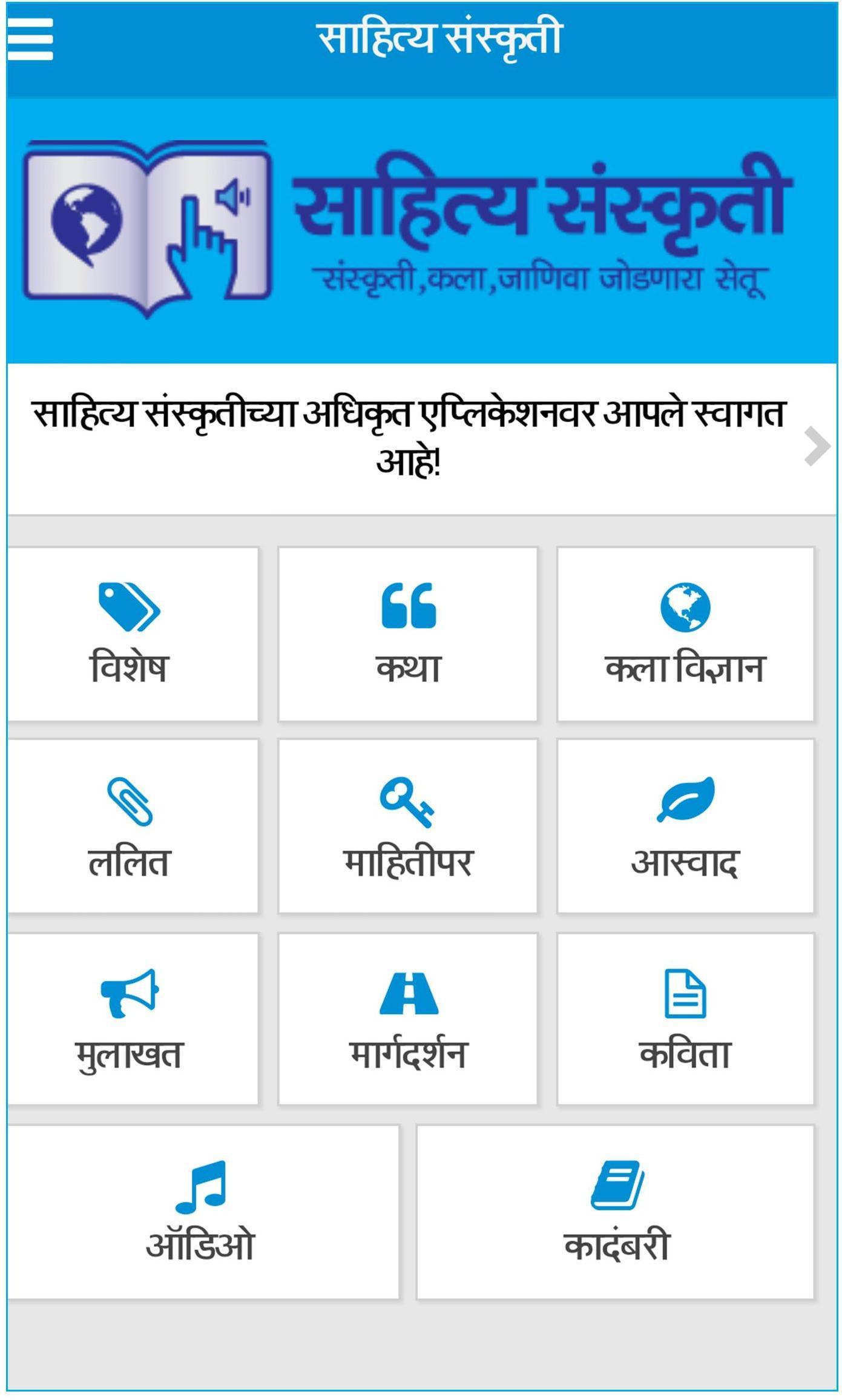
Task: Open the आस्वाद tile
Action: 685,825
